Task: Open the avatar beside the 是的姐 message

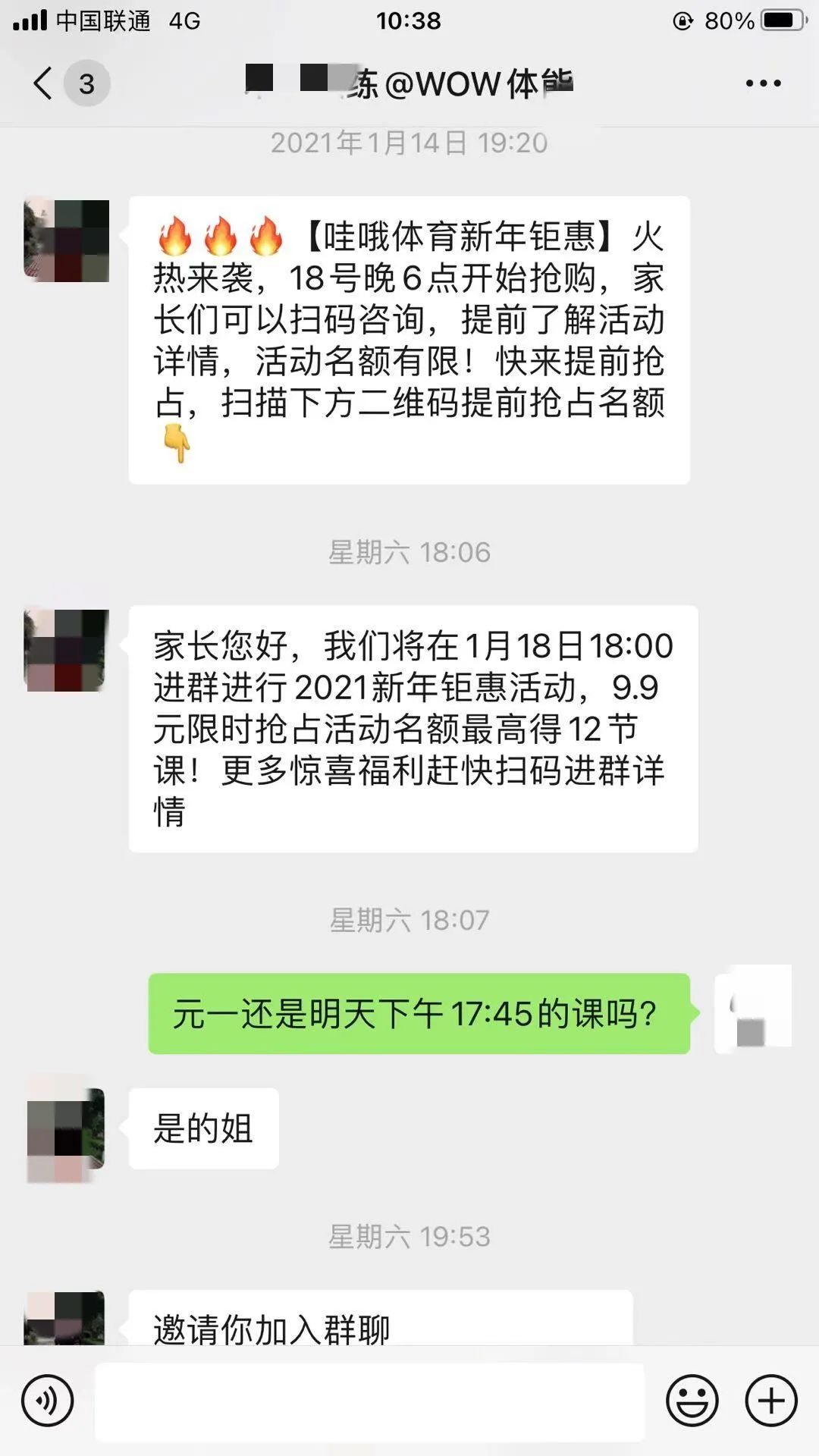Action: (x=66, y=1128)
